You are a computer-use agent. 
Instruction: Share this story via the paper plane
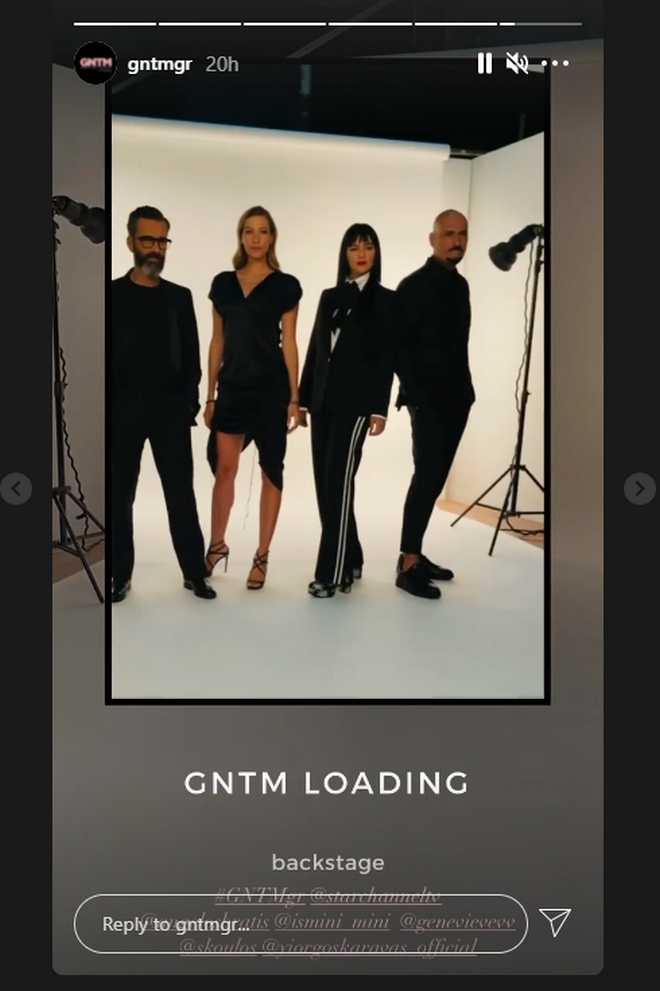[x=555, y=922]
